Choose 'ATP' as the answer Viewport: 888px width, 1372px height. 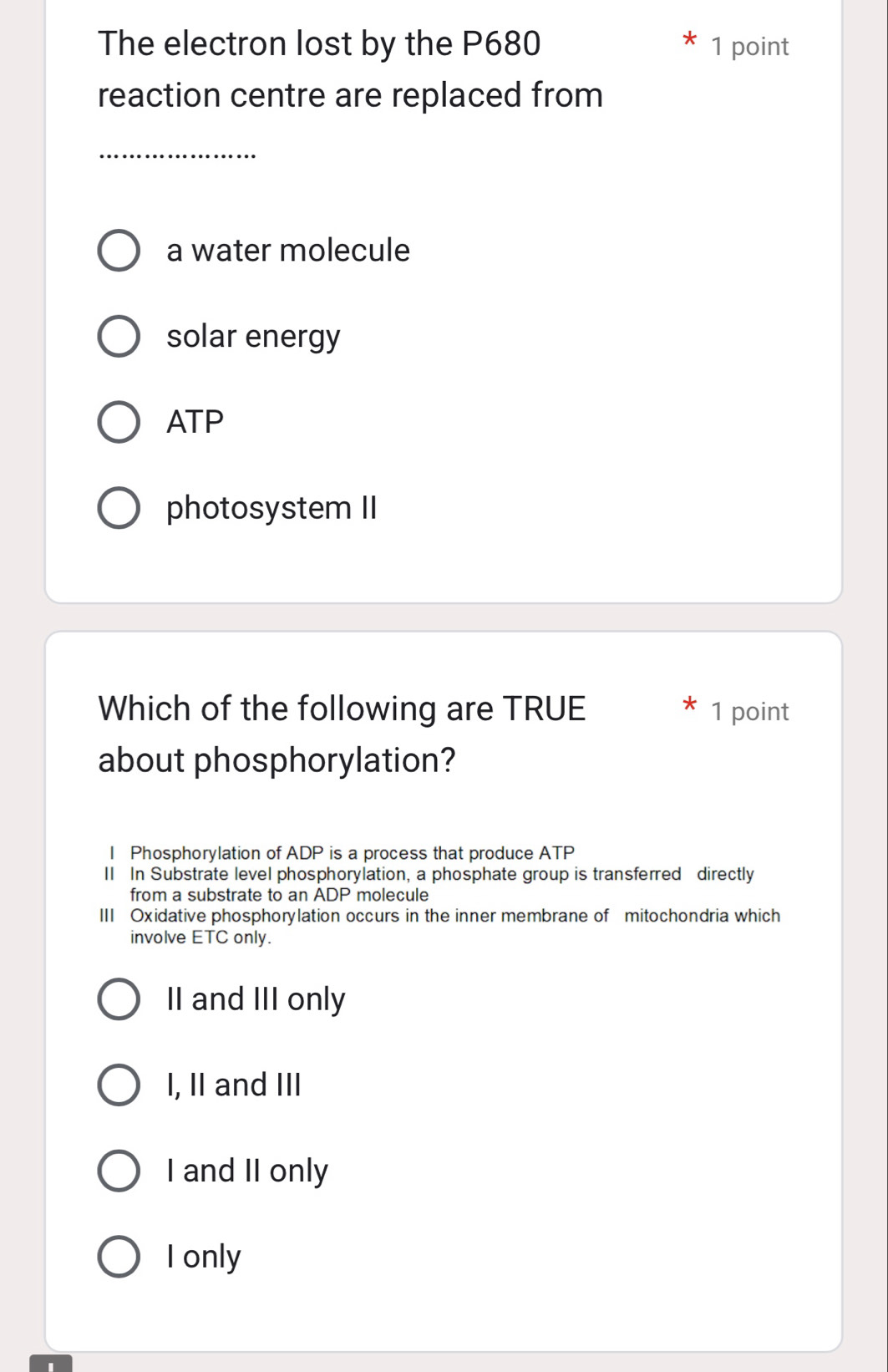[x=119, y=423]
